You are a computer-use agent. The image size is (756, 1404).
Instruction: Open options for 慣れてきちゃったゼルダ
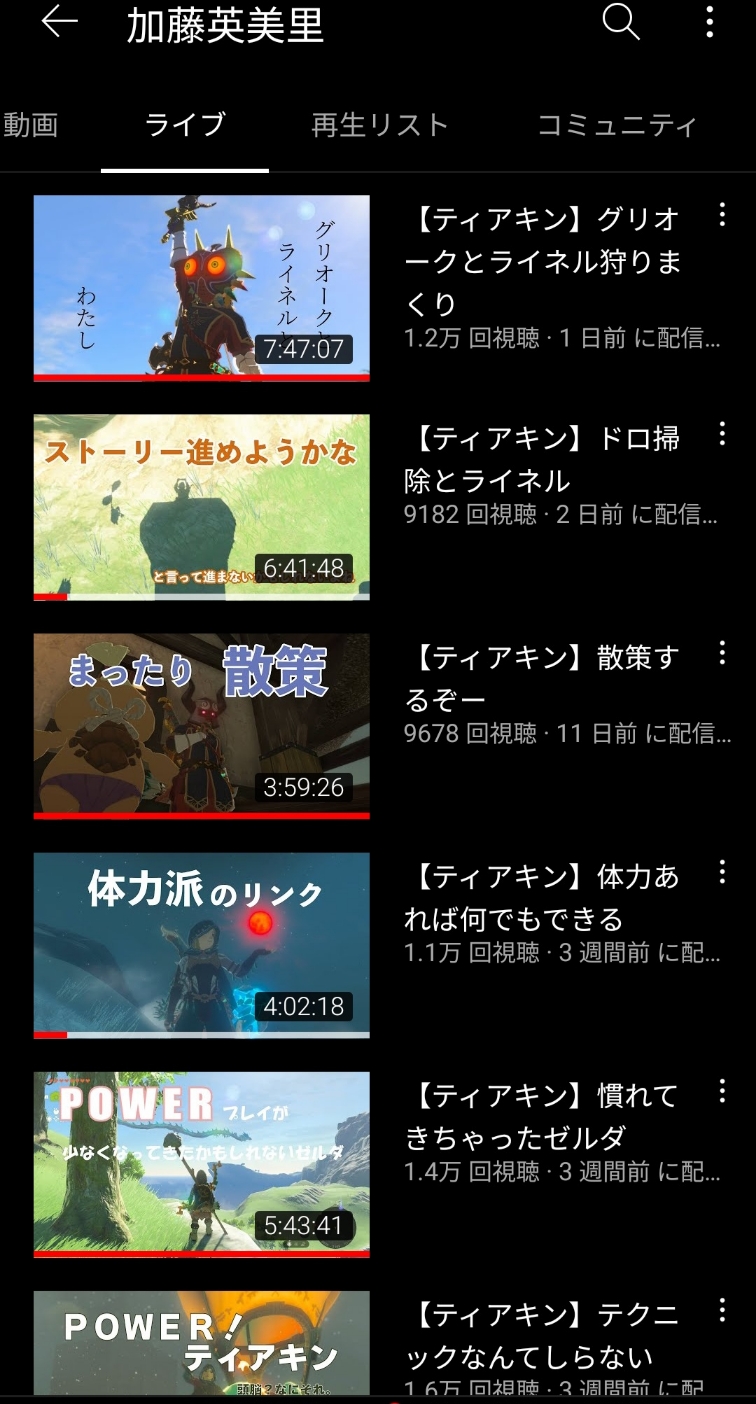click(722, 1091)
